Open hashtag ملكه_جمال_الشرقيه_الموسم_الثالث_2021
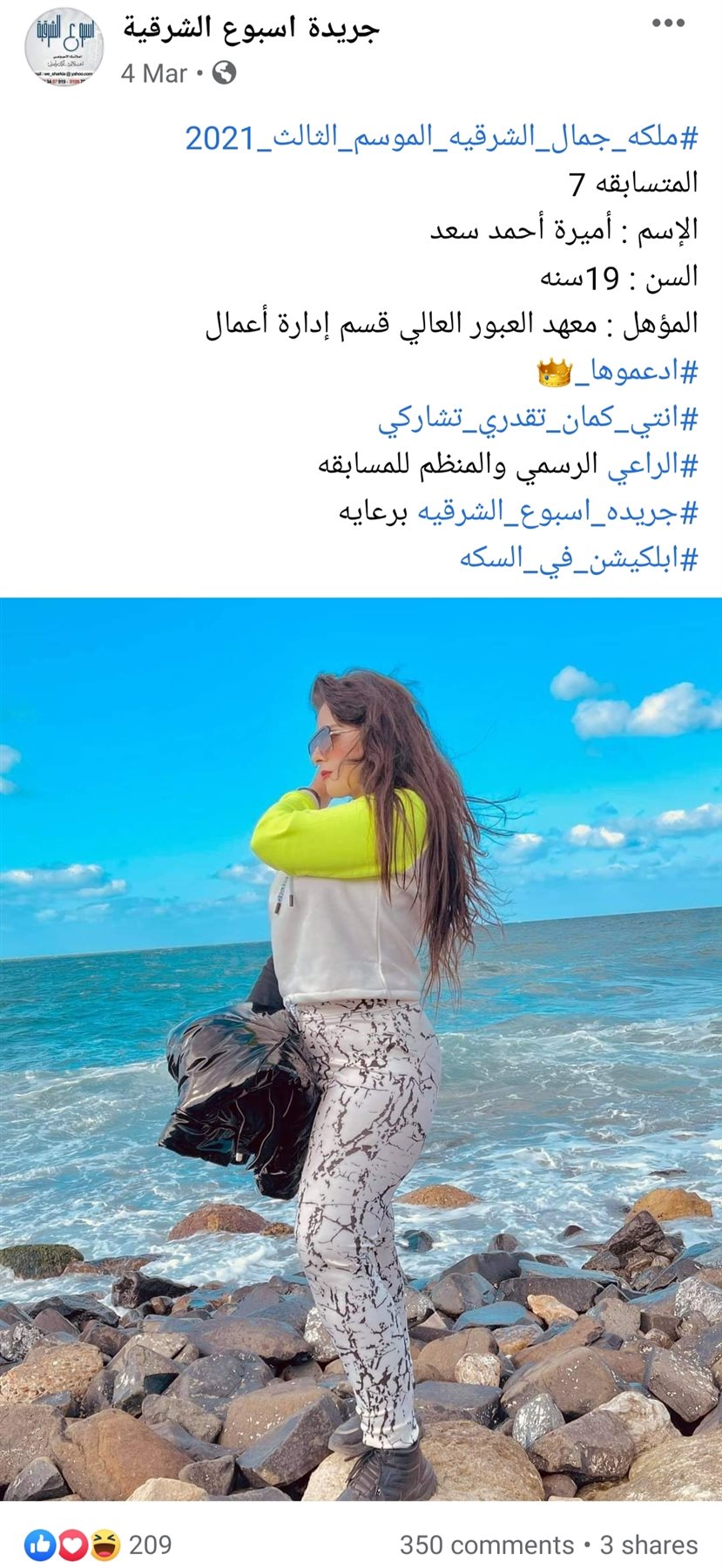This screenshot has height=1568, width=722. 442,138
